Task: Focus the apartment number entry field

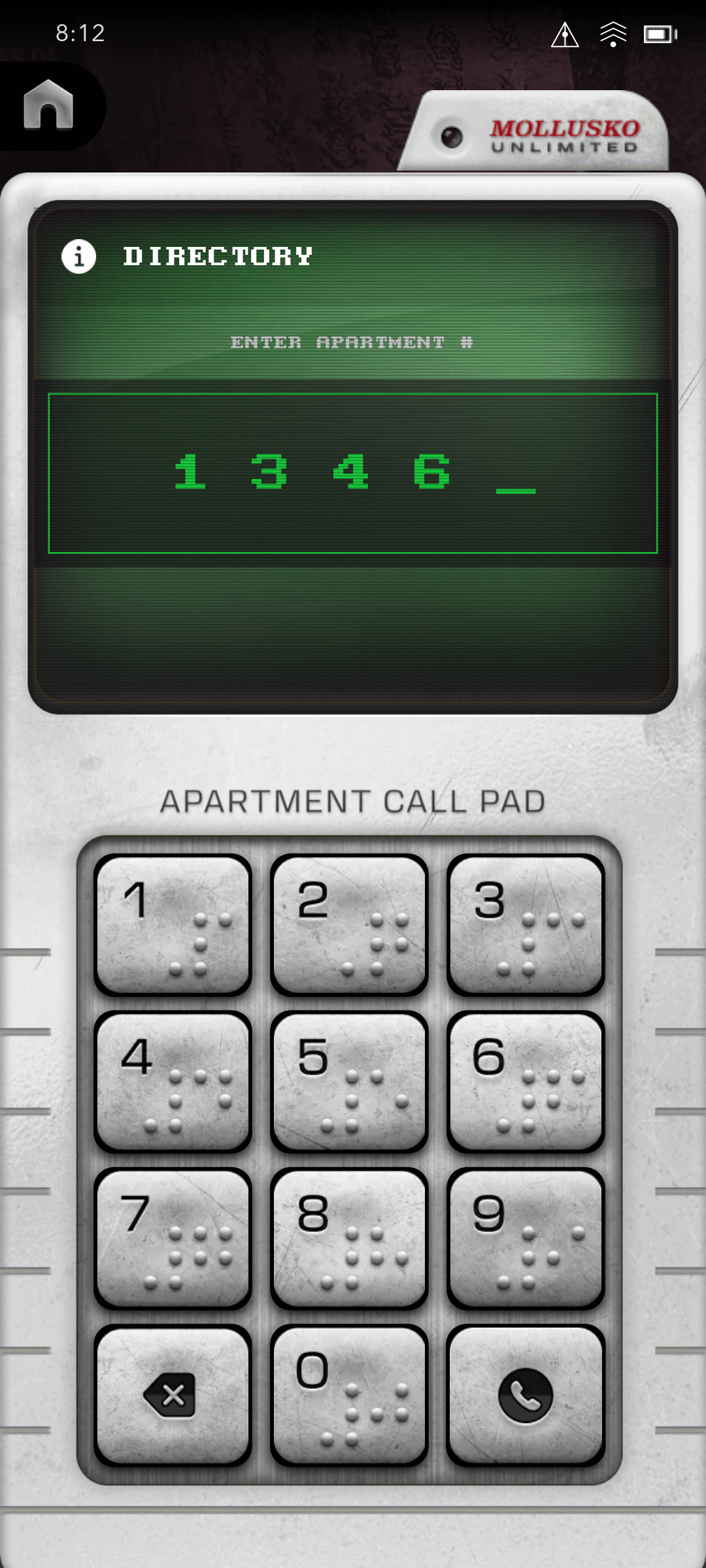Action: 353,473
